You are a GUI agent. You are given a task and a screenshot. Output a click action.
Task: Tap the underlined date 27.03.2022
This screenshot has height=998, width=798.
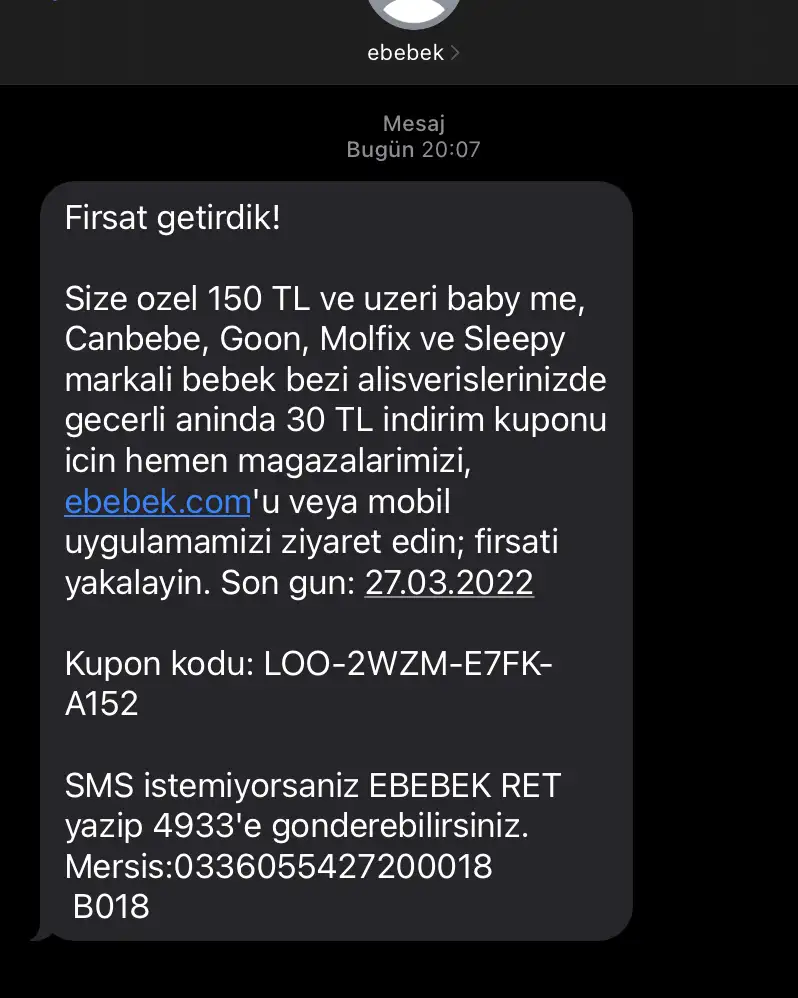point(449,582)
